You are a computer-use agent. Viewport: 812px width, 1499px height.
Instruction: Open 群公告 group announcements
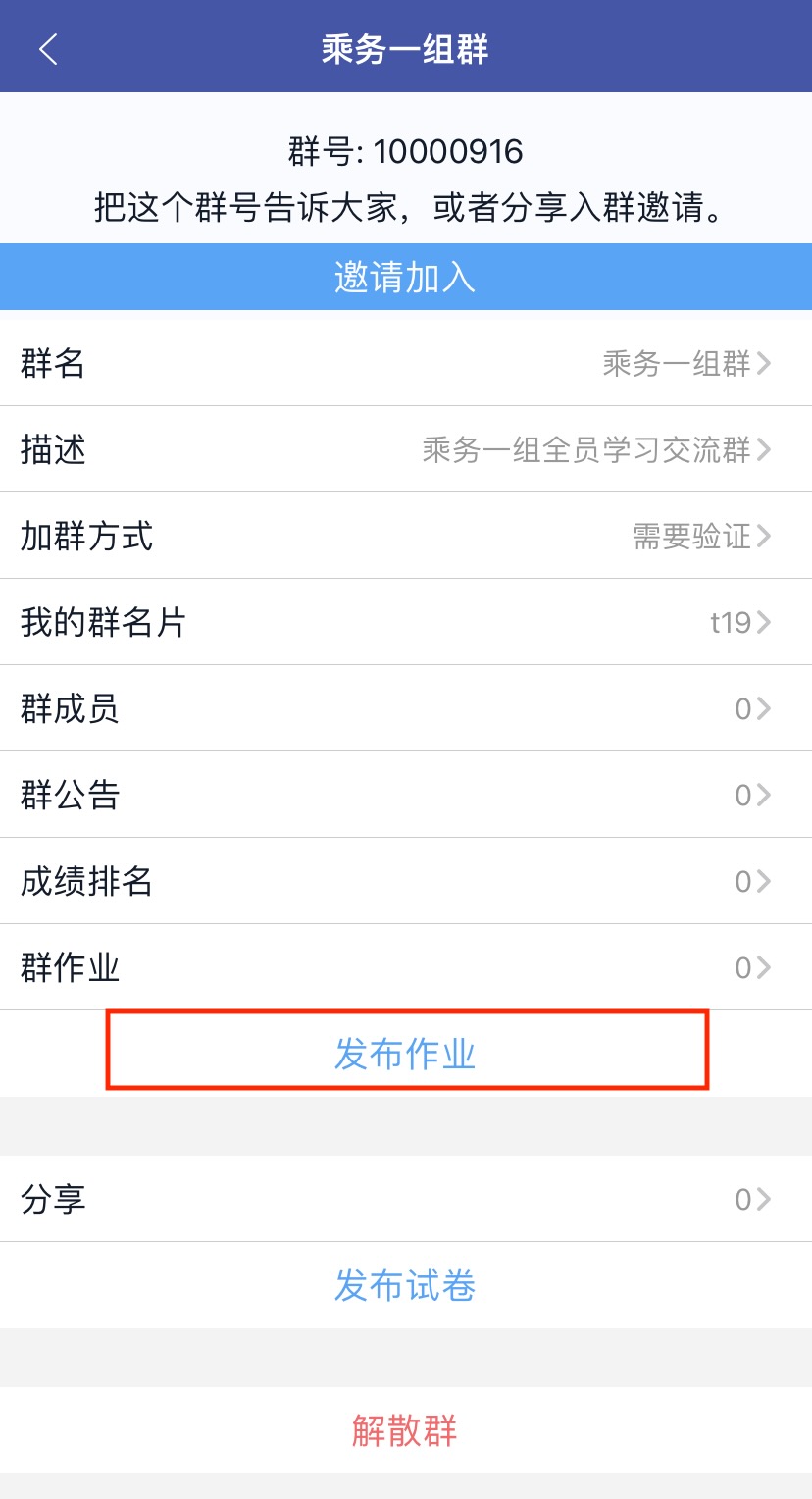coord(405,796)
